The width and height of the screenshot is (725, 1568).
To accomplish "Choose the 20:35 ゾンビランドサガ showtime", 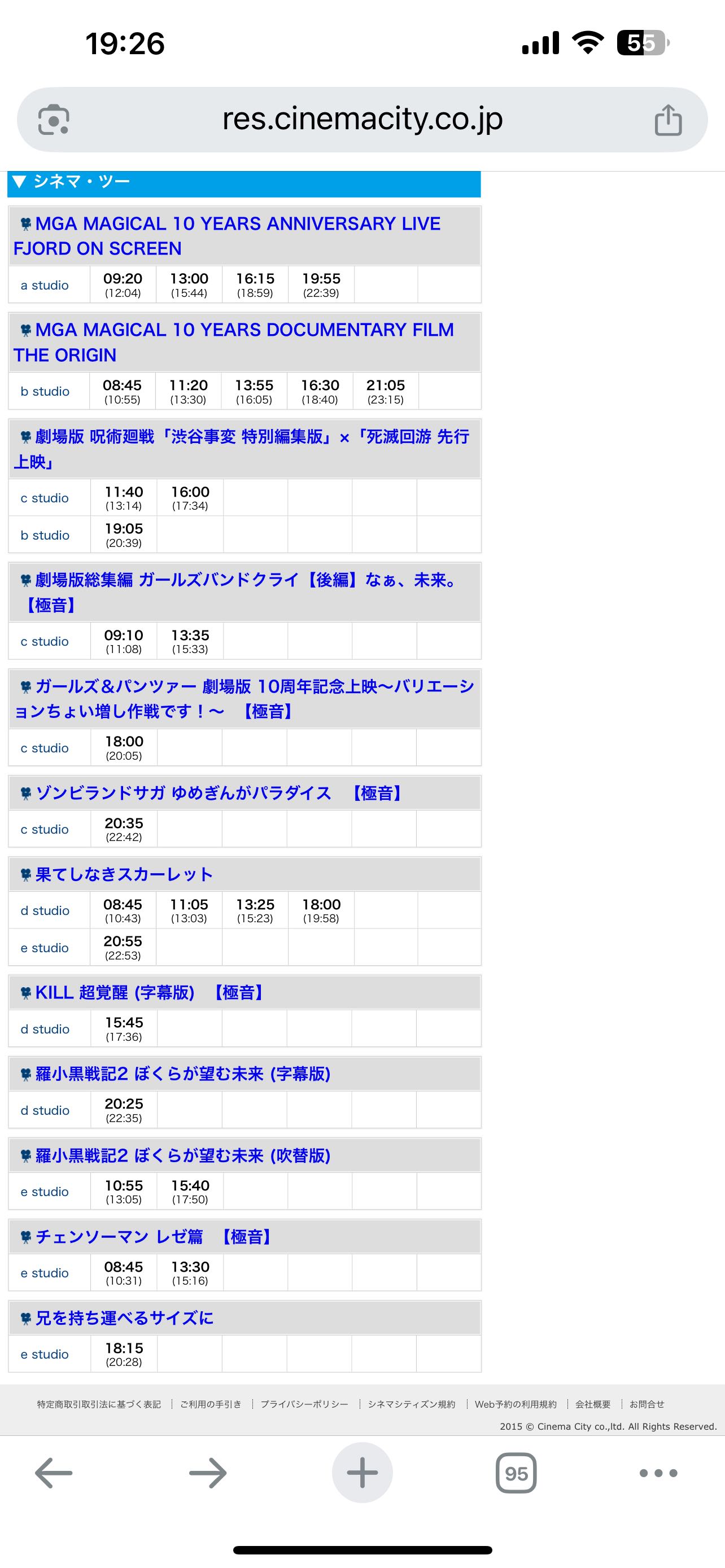I will [124, 829].
